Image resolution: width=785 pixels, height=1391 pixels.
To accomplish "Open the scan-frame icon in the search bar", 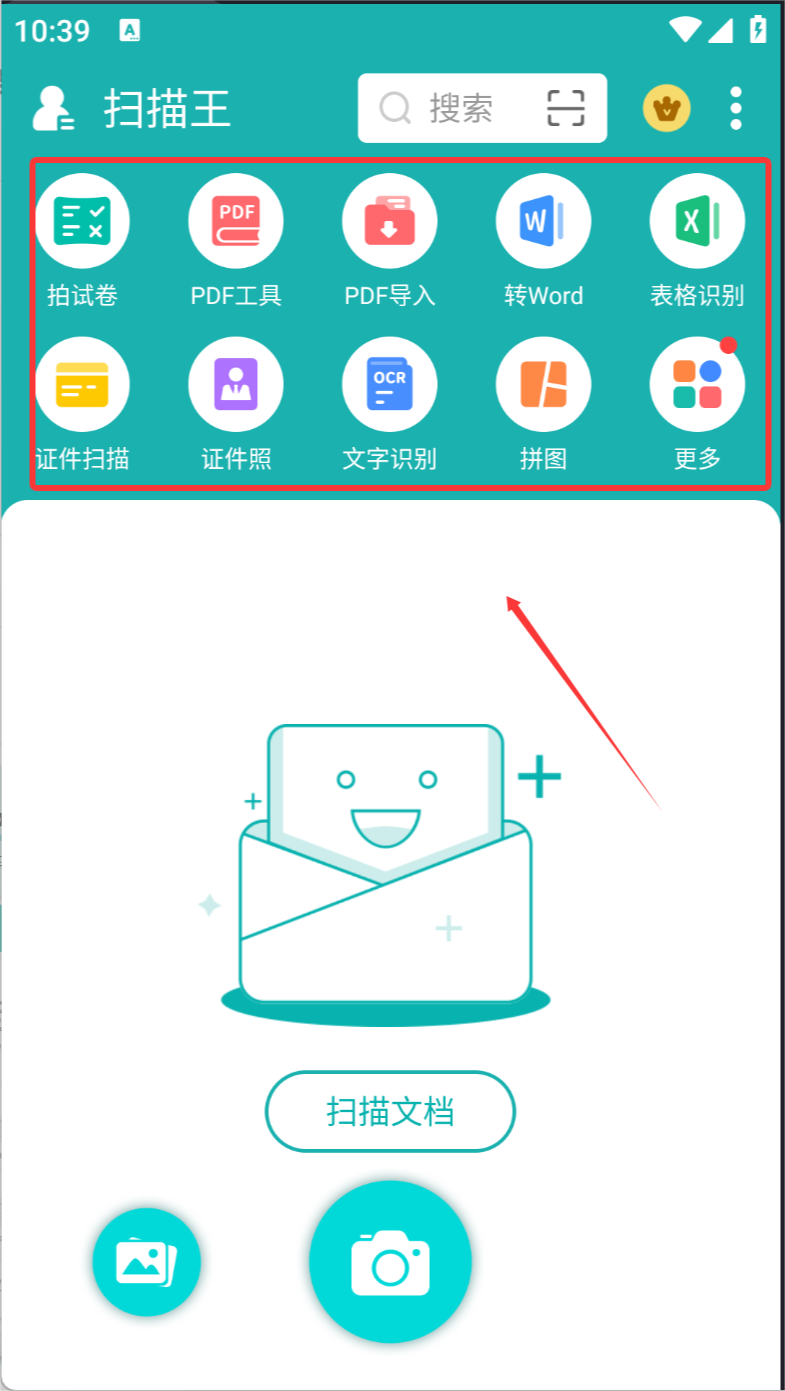I will 565,108.
